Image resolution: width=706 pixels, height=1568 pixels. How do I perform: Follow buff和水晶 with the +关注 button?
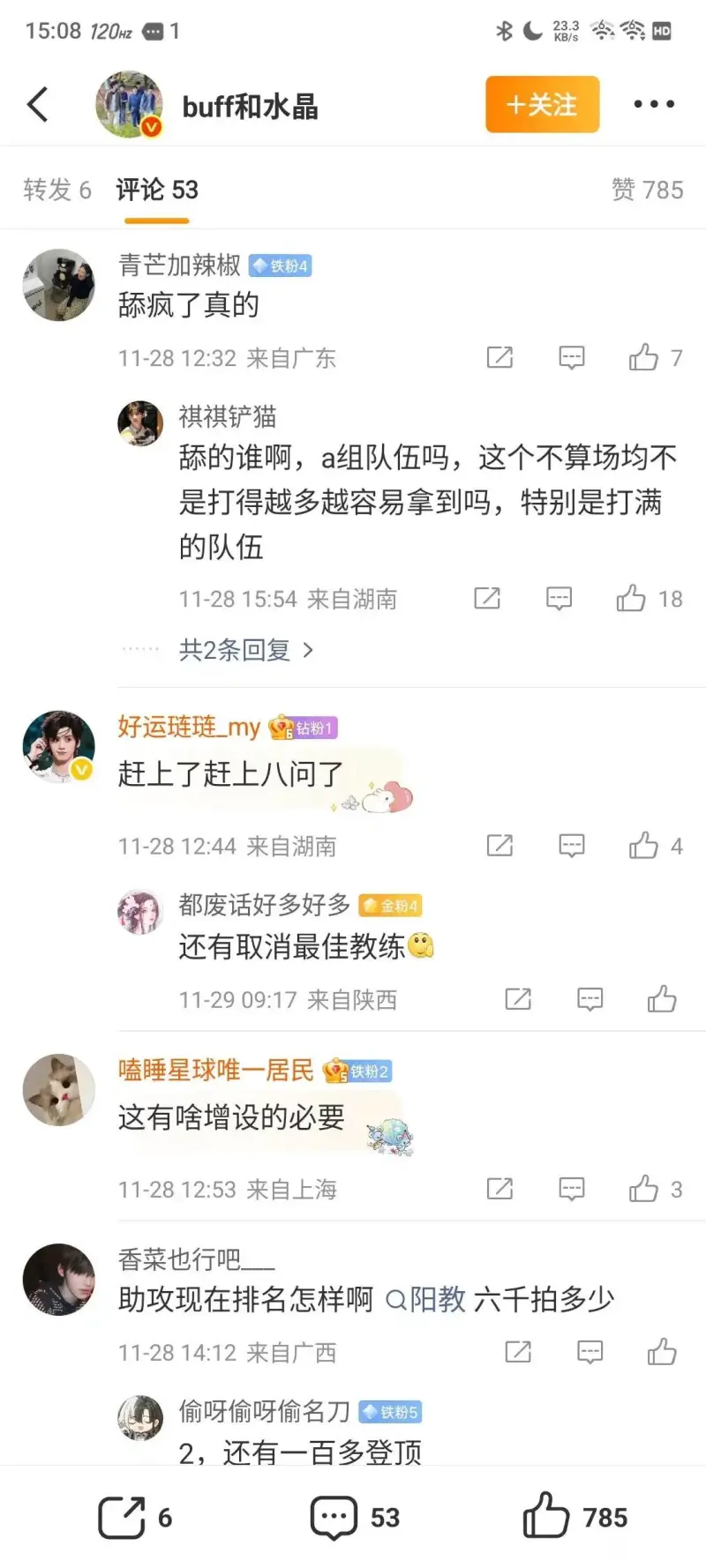pos(542,104)
